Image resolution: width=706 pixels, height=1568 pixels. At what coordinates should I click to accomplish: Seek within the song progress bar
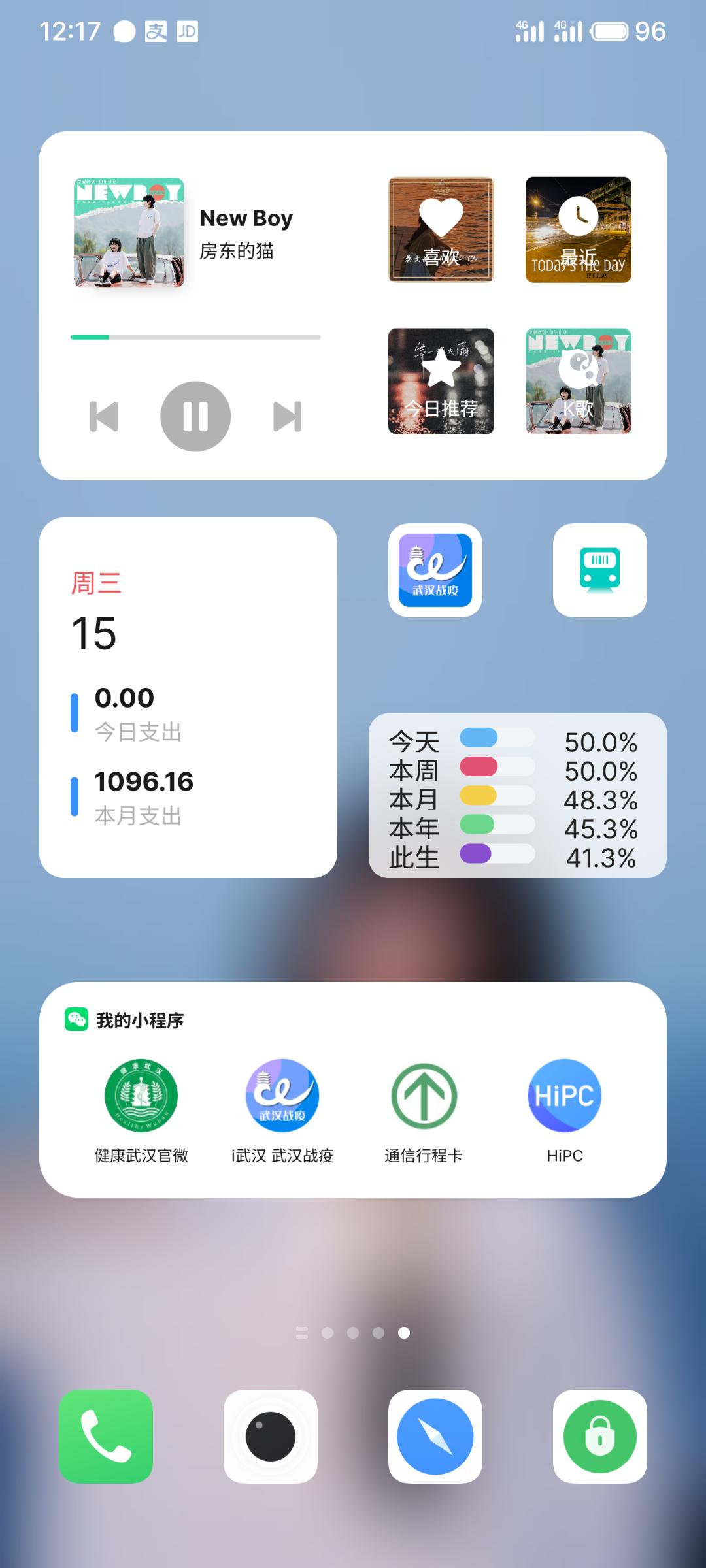click(196, 337)
